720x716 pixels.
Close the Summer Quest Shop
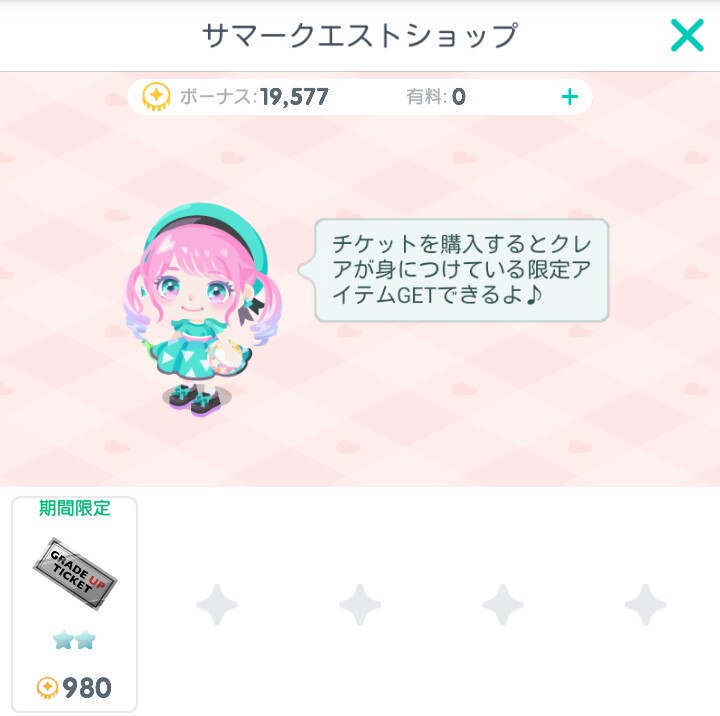[687, 36]
